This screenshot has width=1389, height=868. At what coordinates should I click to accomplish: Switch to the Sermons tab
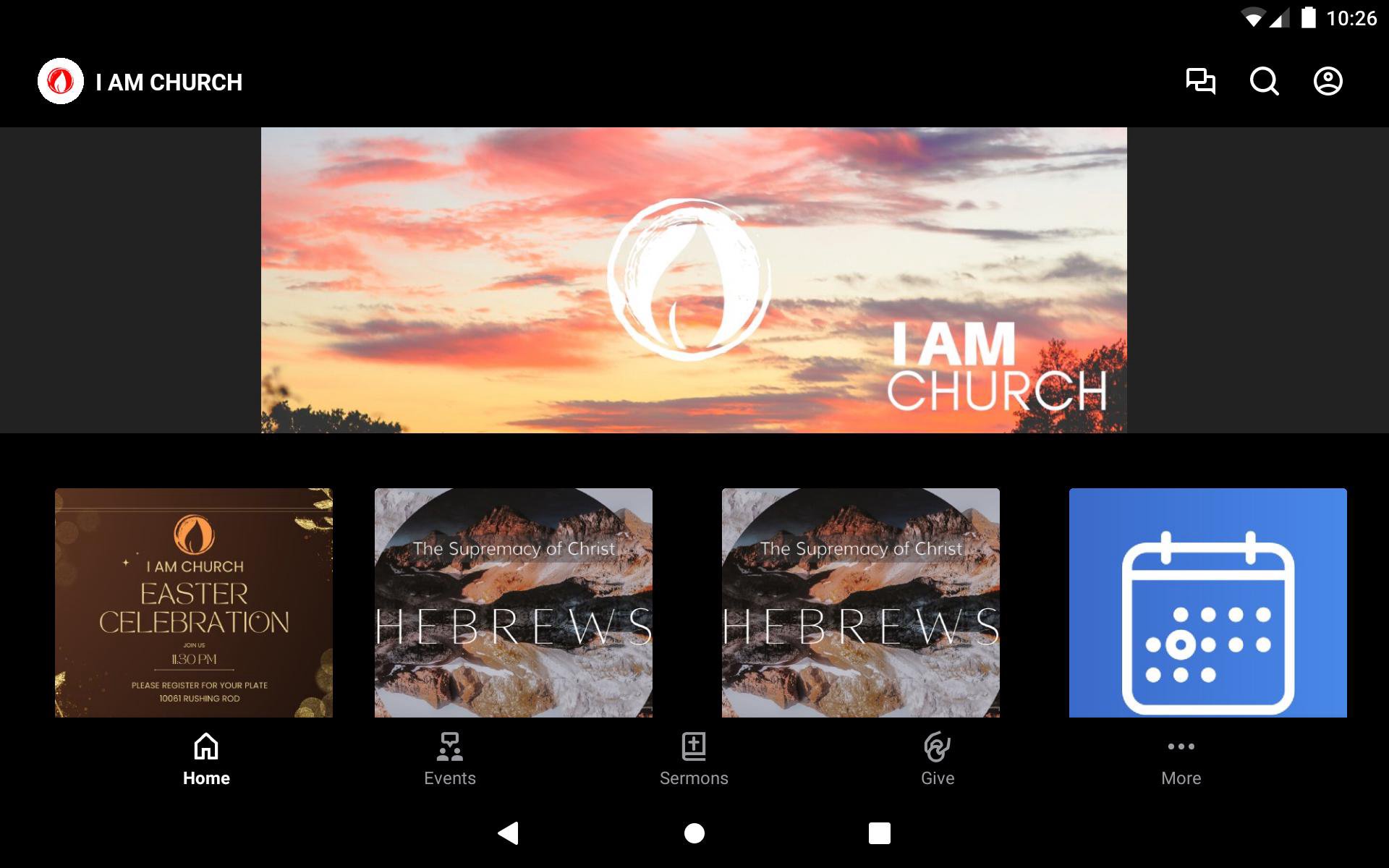[694, 759]
